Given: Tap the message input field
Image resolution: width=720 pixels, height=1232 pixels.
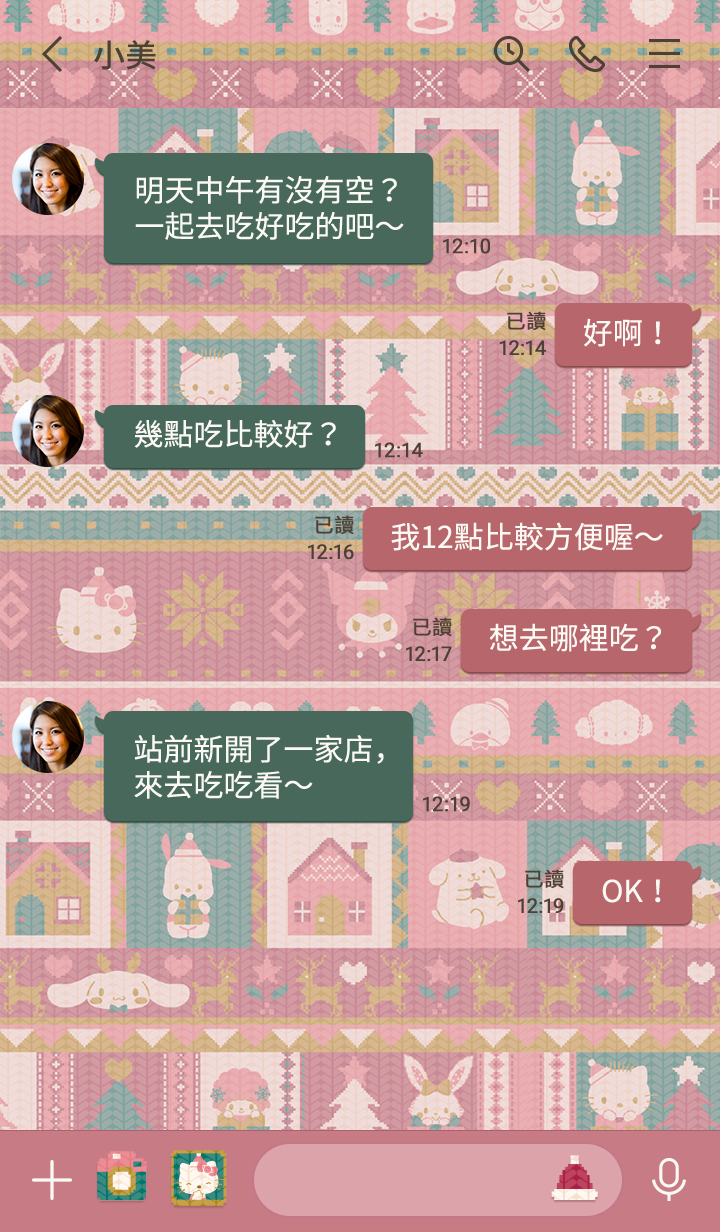Looking at the screenshot, I should (400, 1181).
